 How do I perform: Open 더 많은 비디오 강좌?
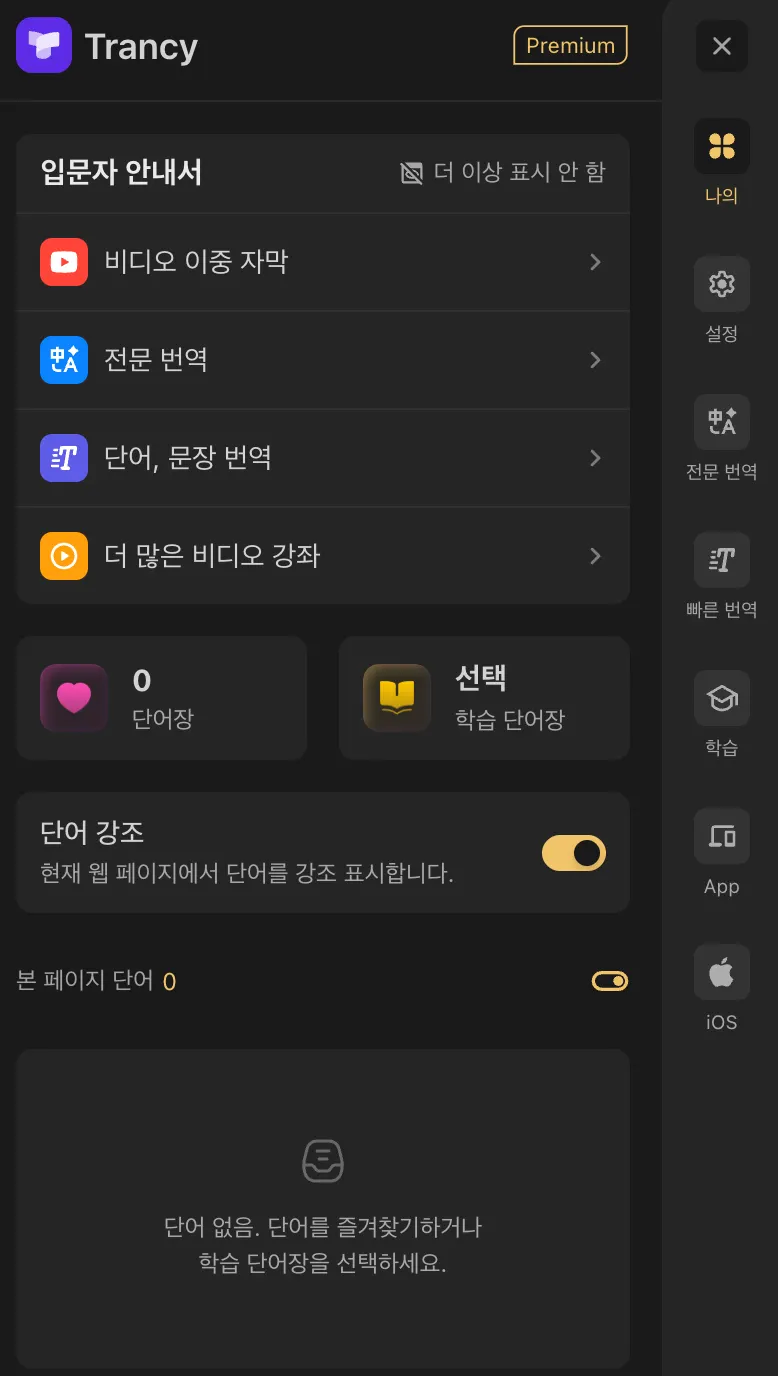coord(322,556)
